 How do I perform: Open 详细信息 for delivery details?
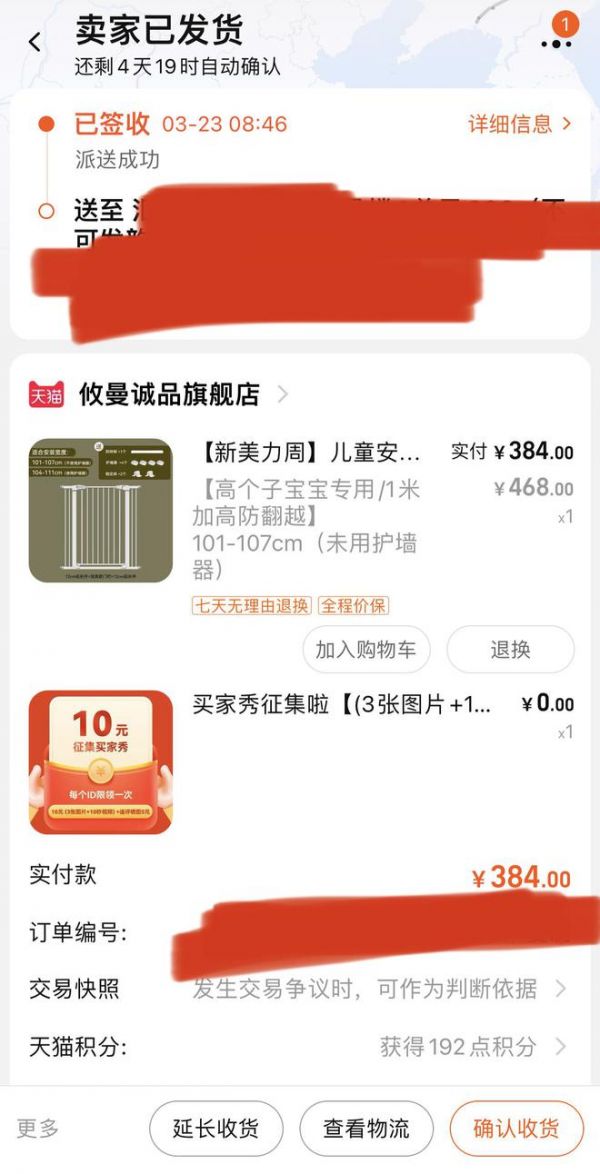coord(520,124)
